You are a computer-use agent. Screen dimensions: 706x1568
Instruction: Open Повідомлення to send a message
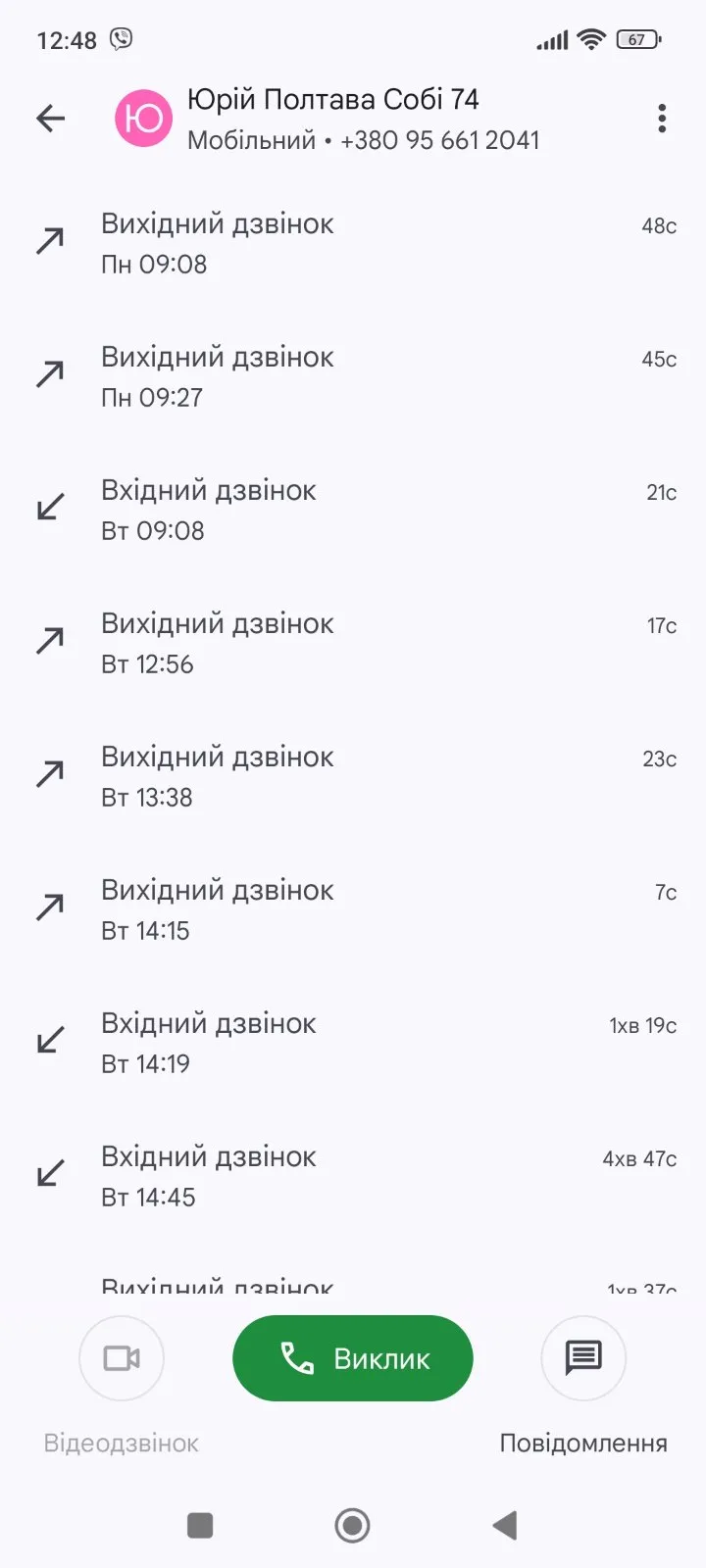click(x=583, y=1358)
